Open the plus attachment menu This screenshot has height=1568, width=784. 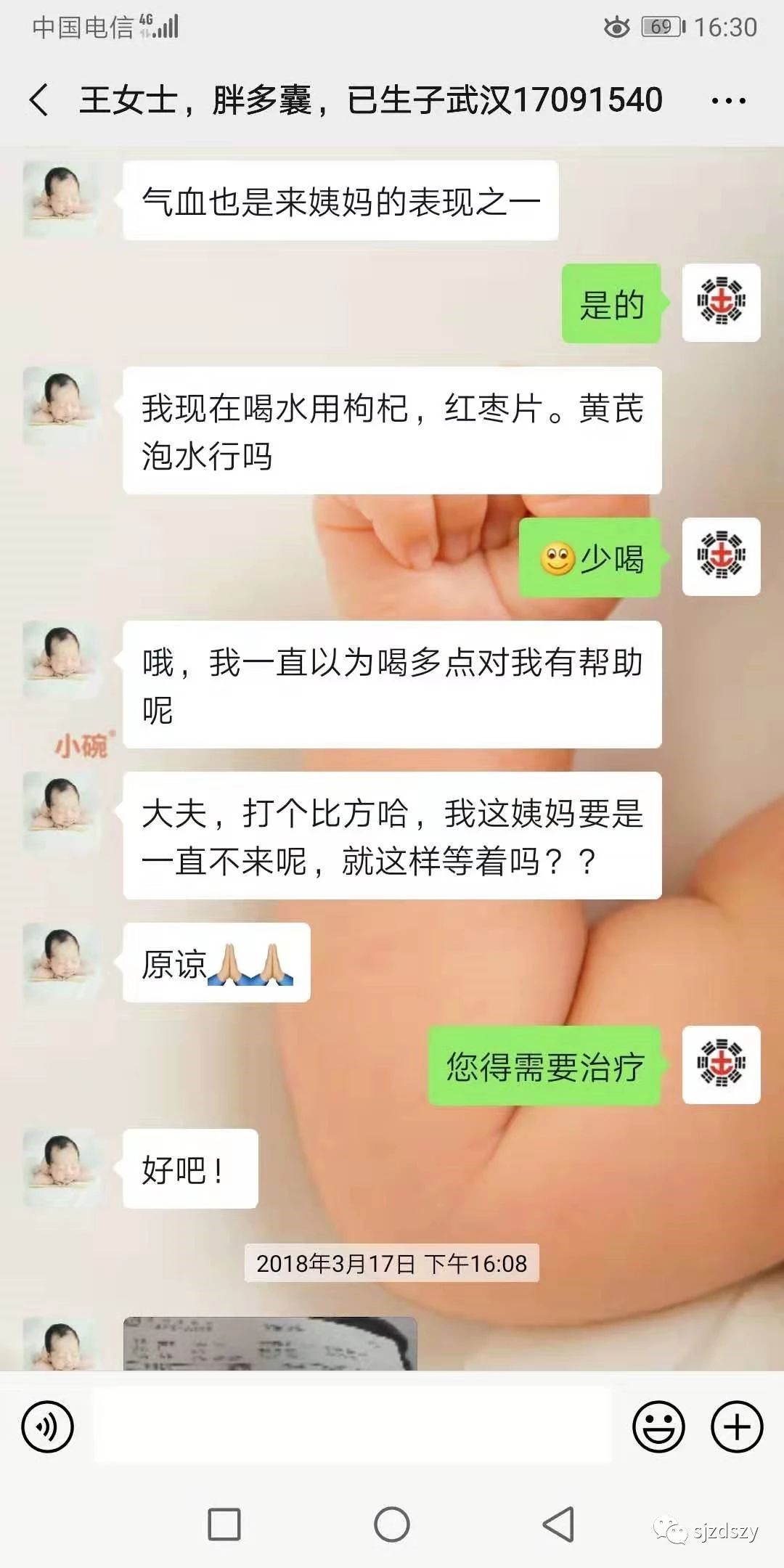pyautogui.click(x=737, y=1426)
